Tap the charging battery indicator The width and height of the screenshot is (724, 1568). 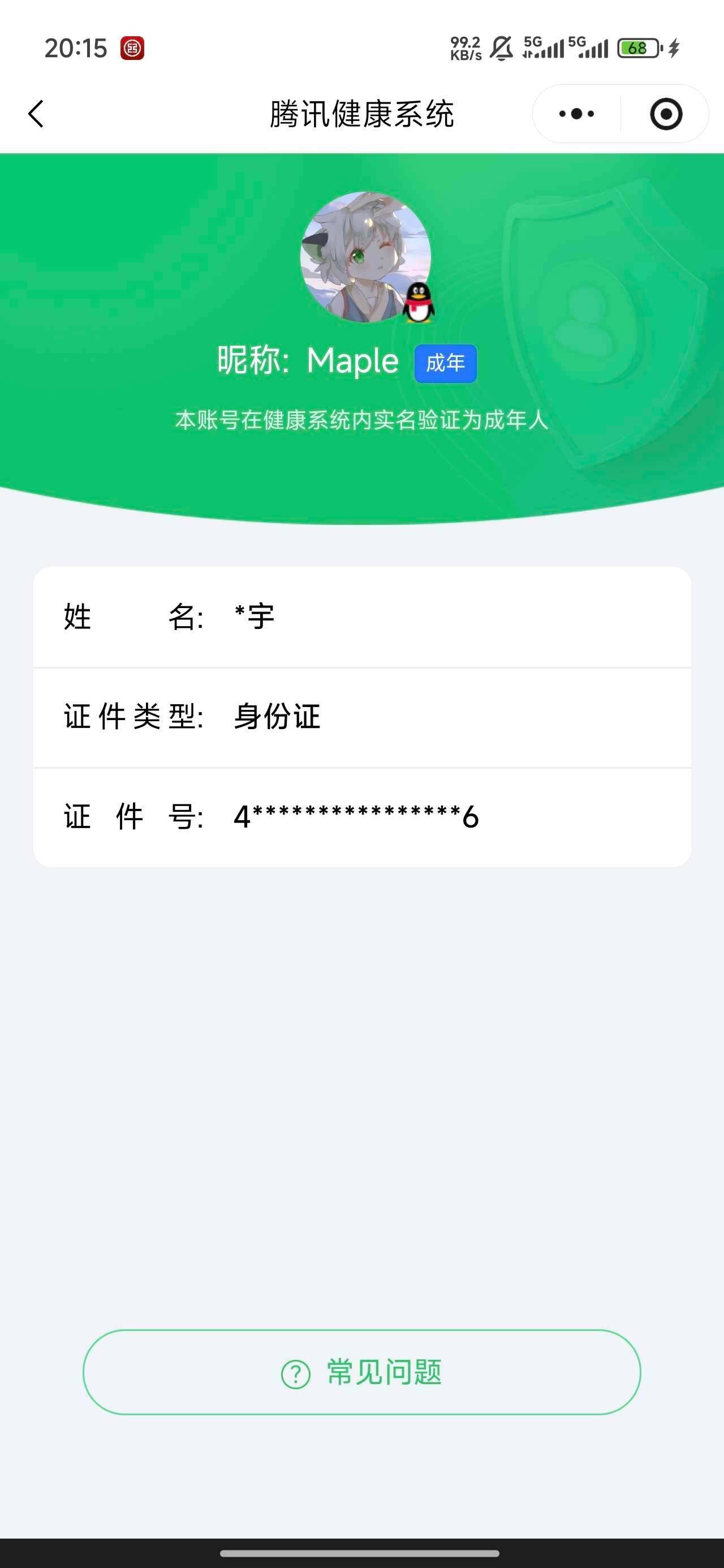(x=639, y=48)
